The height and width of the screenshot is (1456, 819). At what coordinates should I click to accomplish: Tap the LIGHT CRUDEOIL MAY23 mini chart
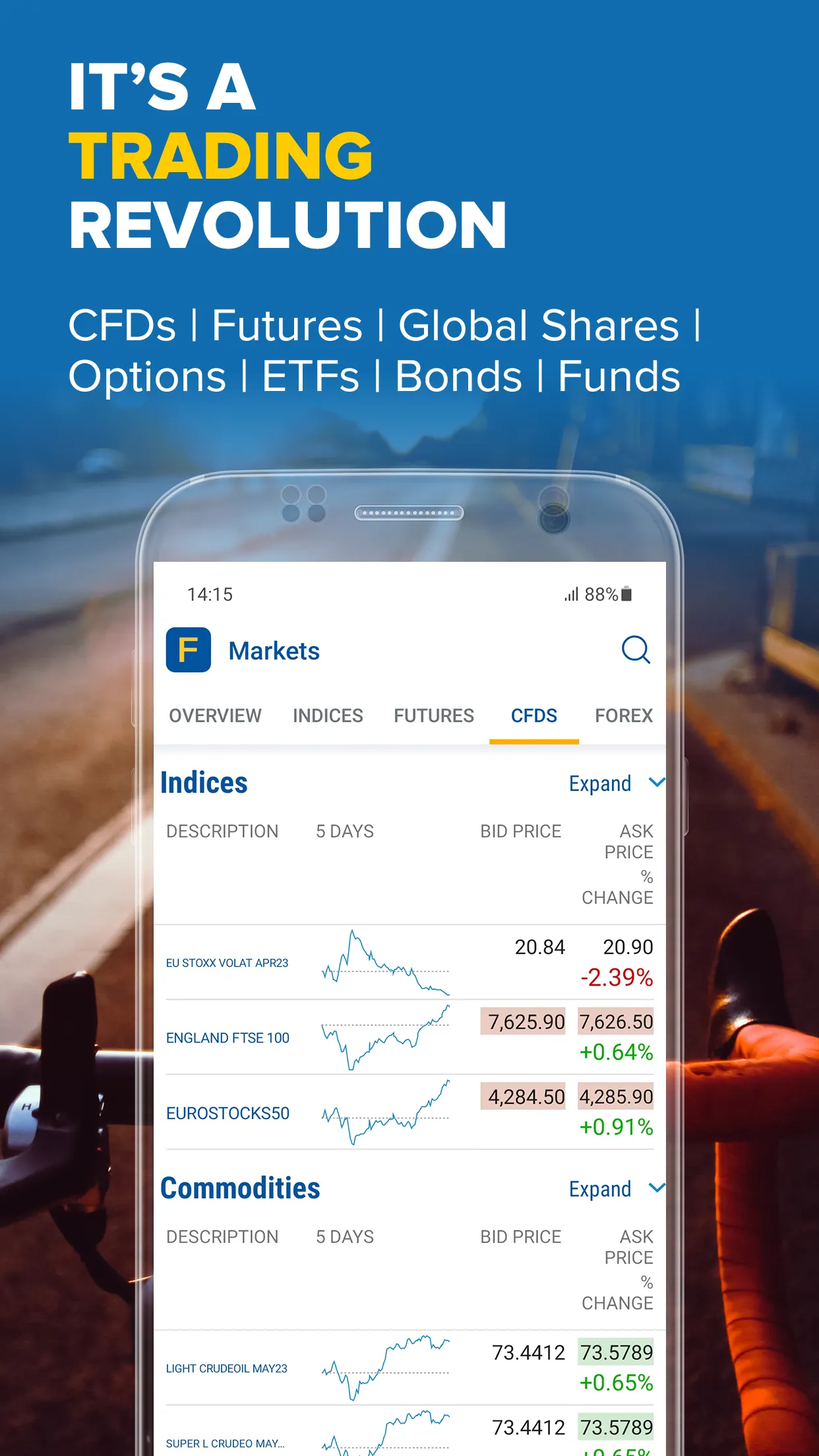[x=386, y=1368]
